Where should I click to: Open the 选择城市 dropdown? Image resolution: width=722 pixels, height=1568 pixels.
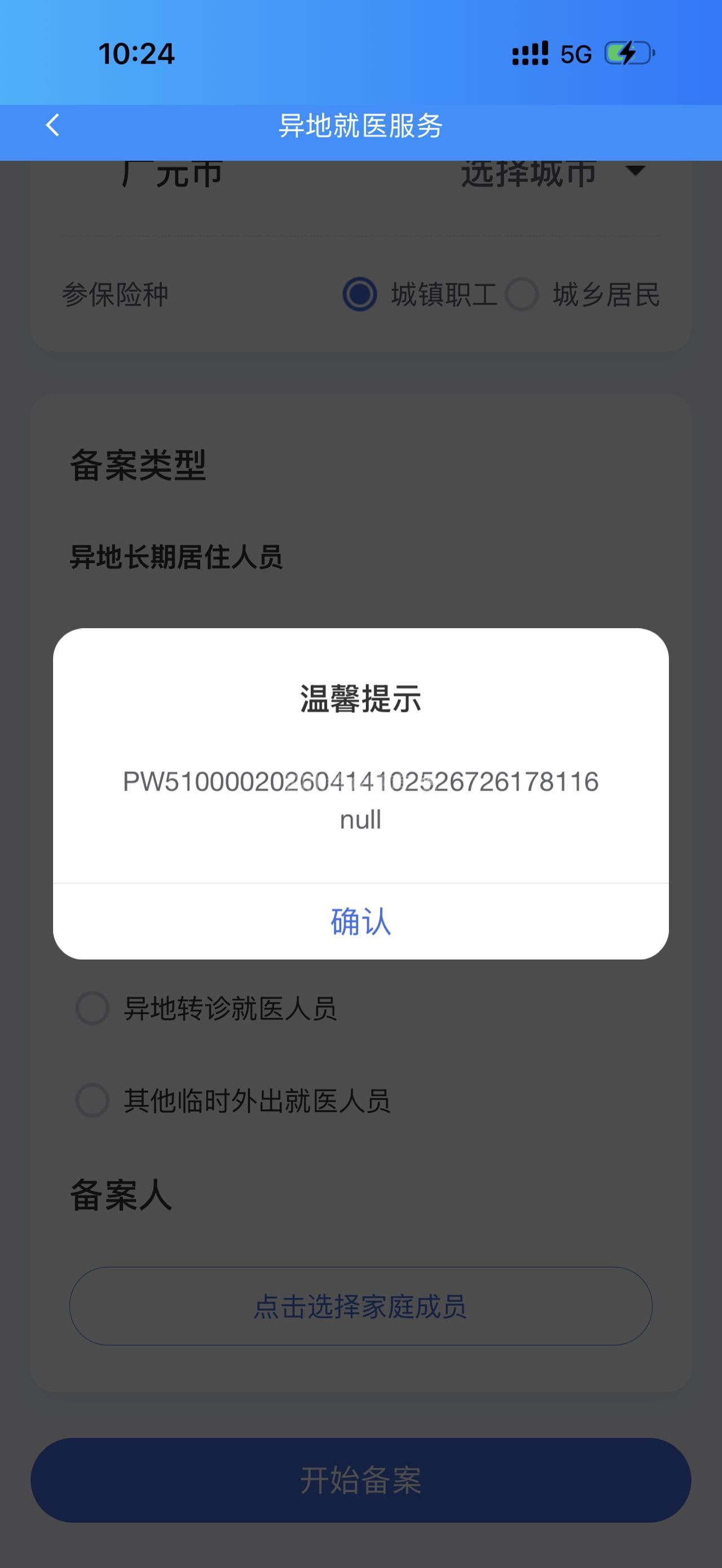tap(551, 174)
